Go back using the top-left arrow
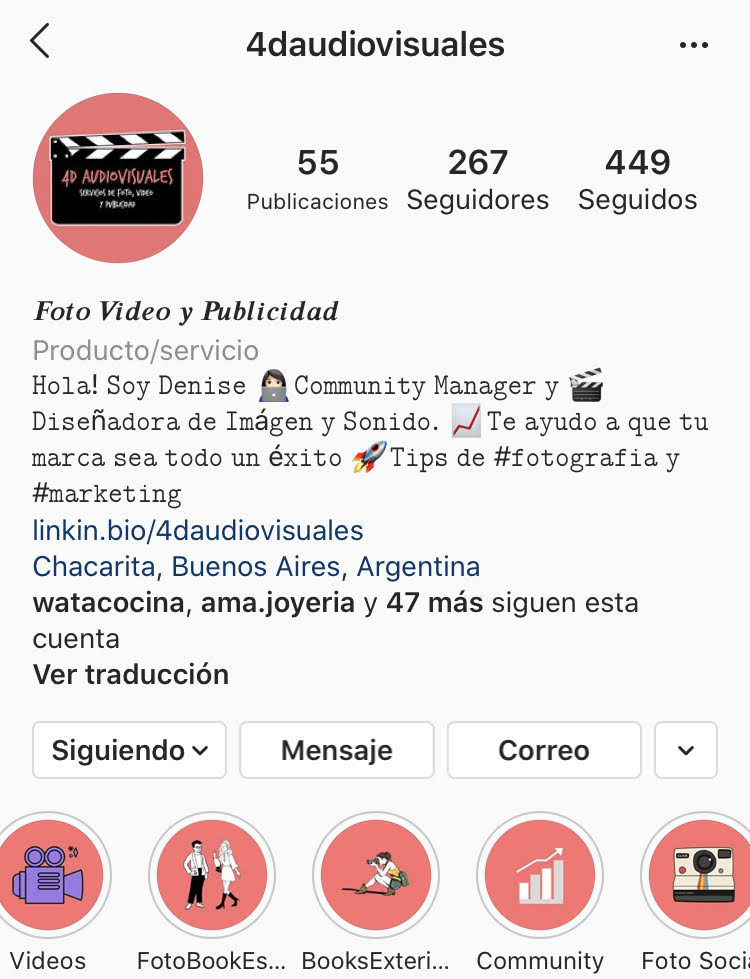This screenshot has width=750, height=979. pos(40,42)
